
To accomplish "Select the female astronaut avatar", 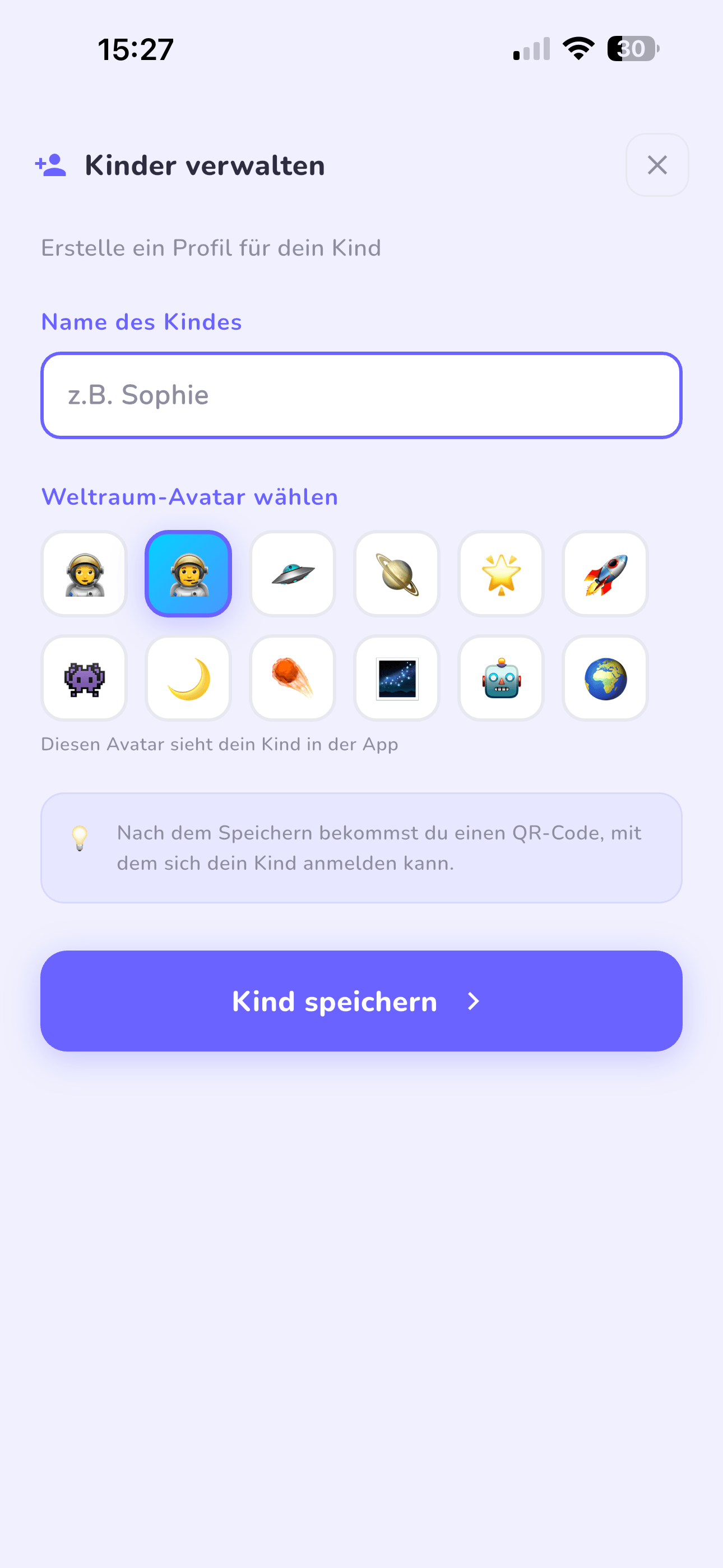I will [x=84, y=573].
